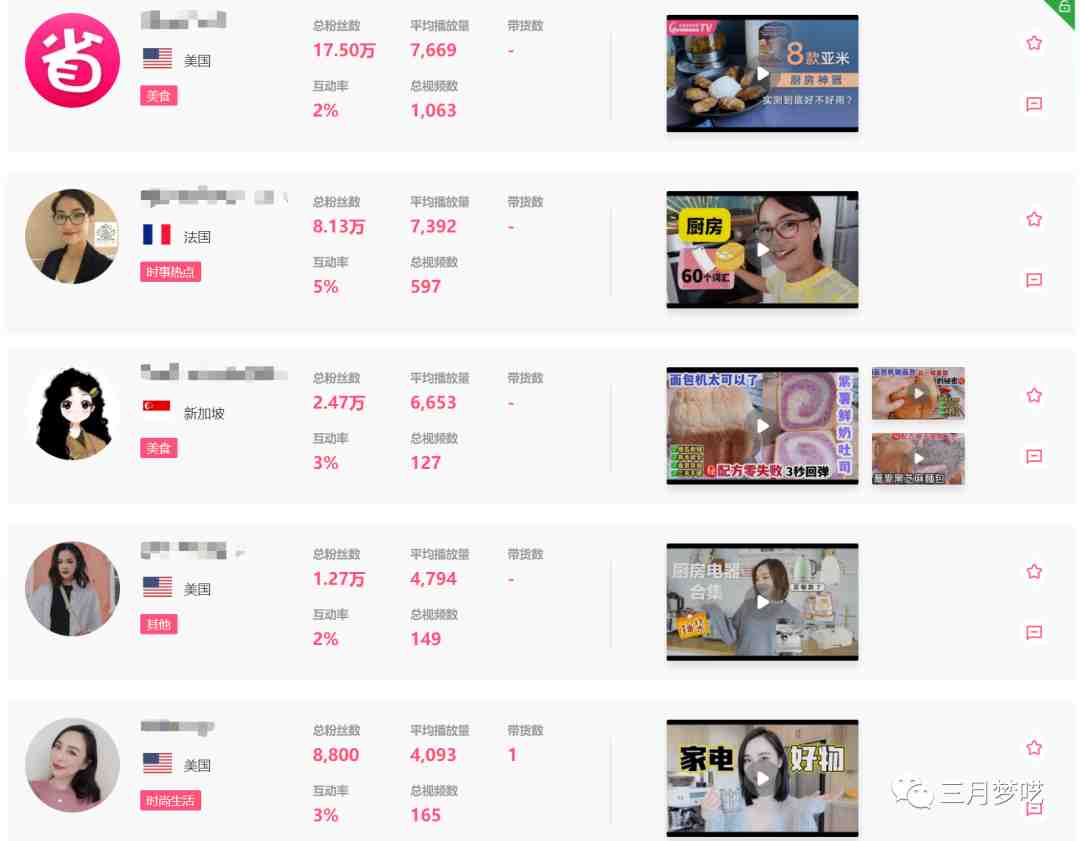Favorite the influencer with 17.50万 followers
The height and width of the screenshot is (841, 1080).
[1034, 43]
